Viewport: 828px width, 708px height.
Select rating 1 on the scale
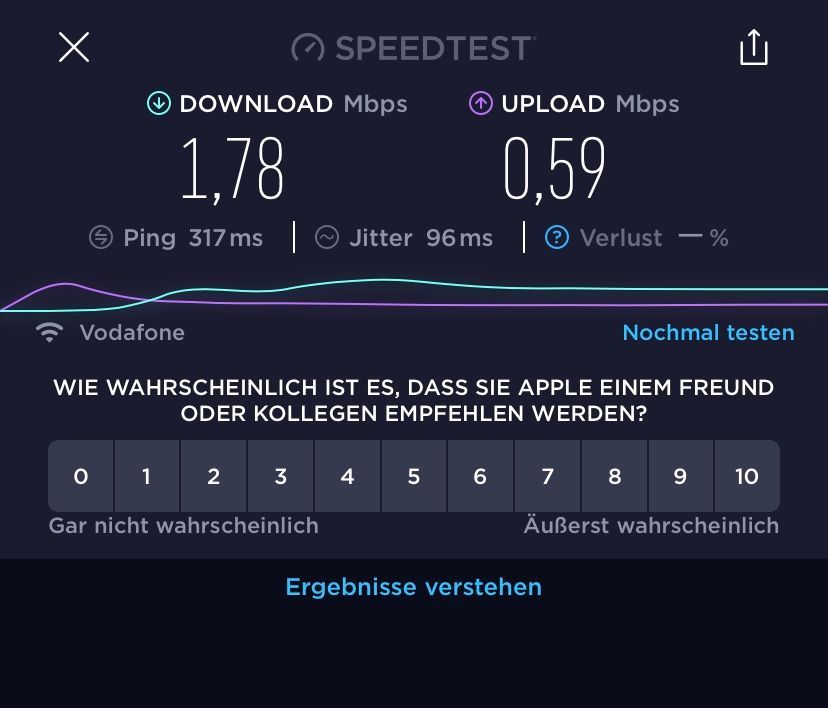147,476
